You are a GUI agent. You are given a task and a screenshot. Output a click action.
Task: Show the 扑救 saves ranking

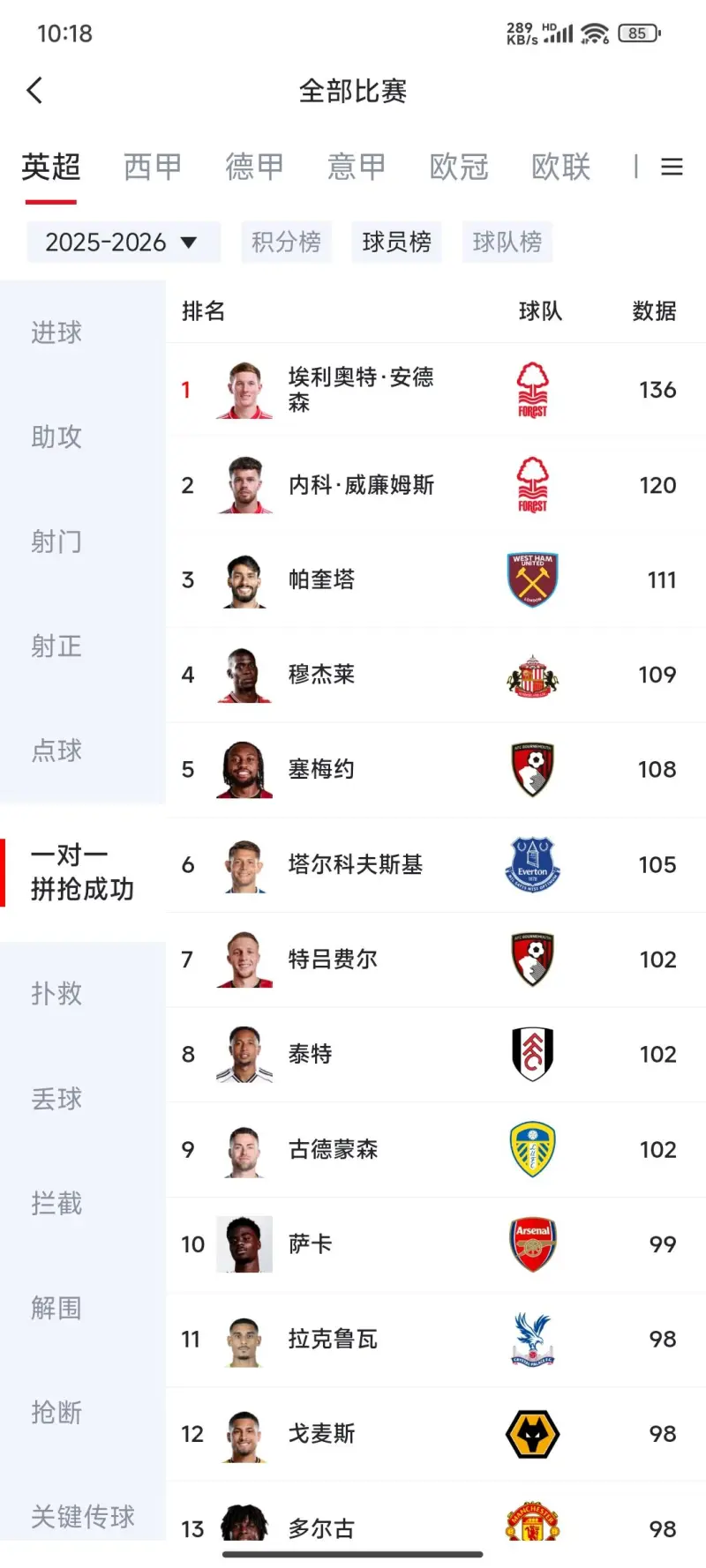click(56, 994)
